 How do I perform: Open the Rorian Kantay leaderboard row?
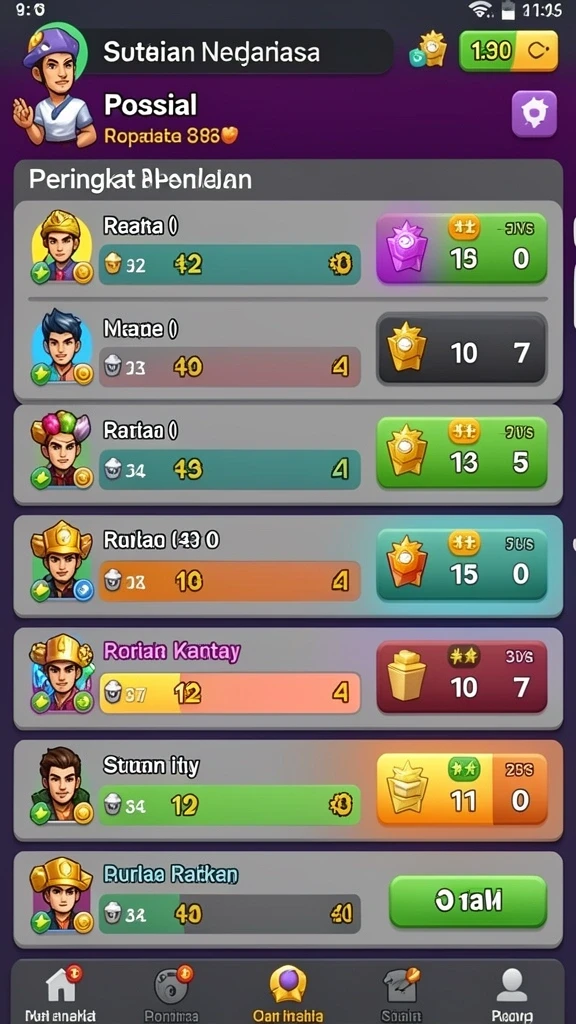click(288, 679)
